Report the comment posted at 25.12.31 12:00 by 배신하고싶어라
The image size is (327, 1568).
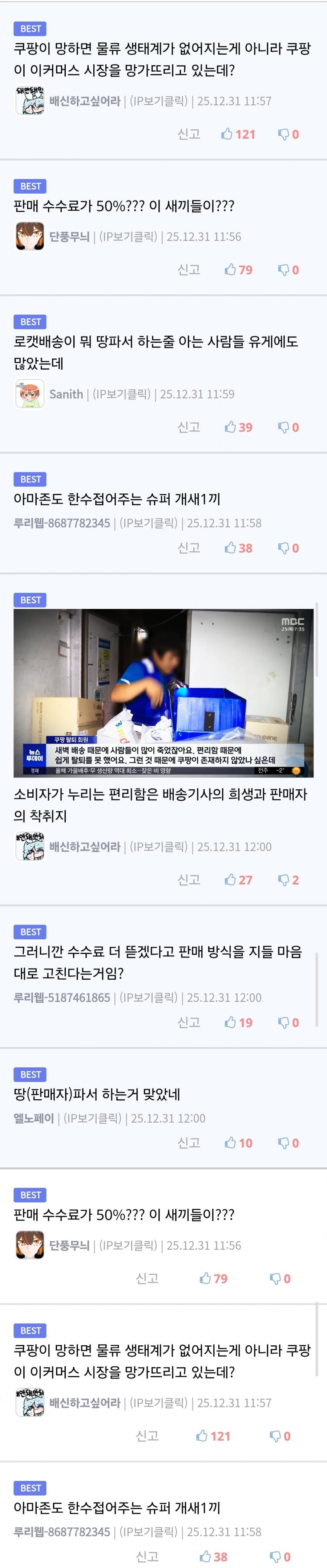[x=189, y=880]
